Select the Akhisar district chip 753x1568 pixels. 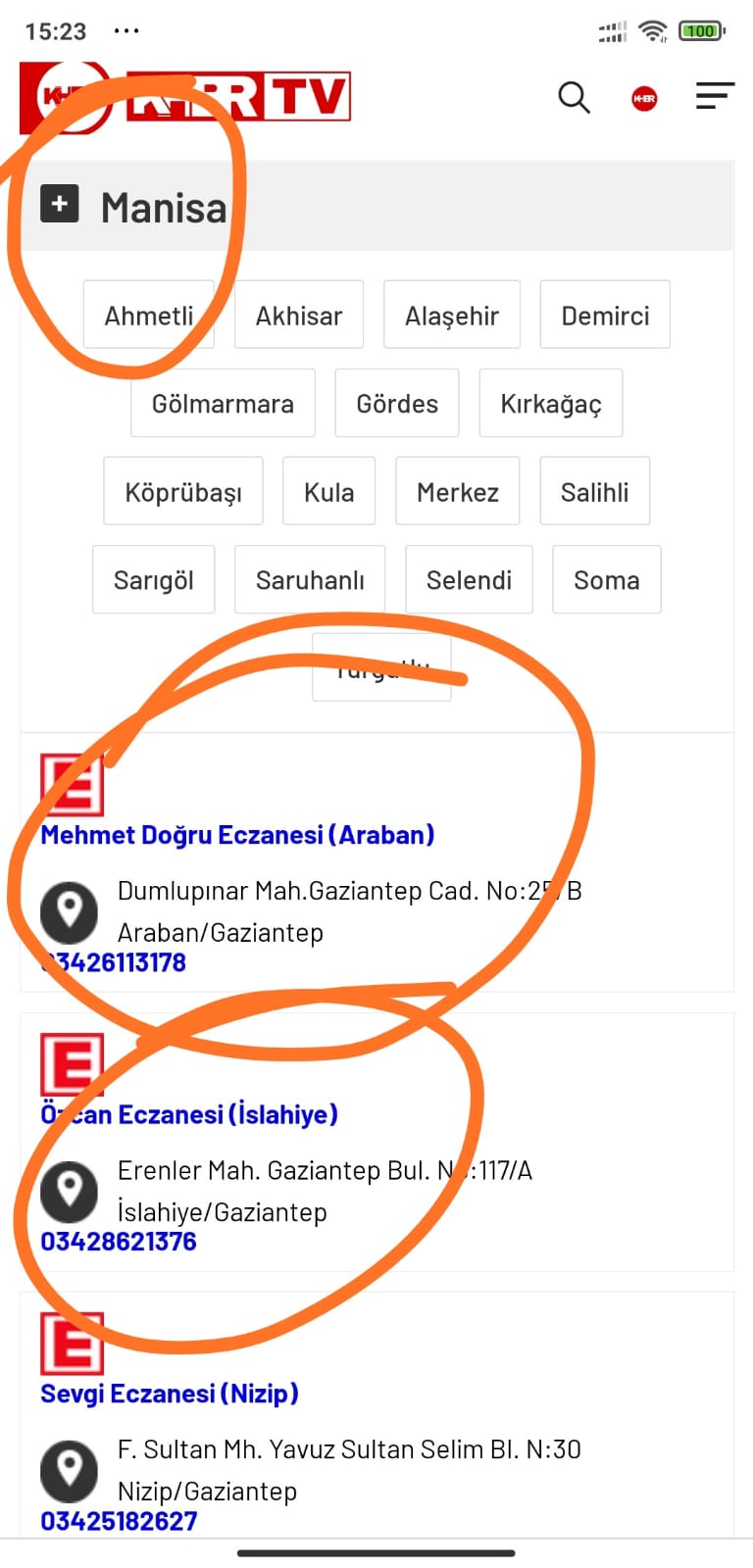pyautogui.click(x=299, y=315)
